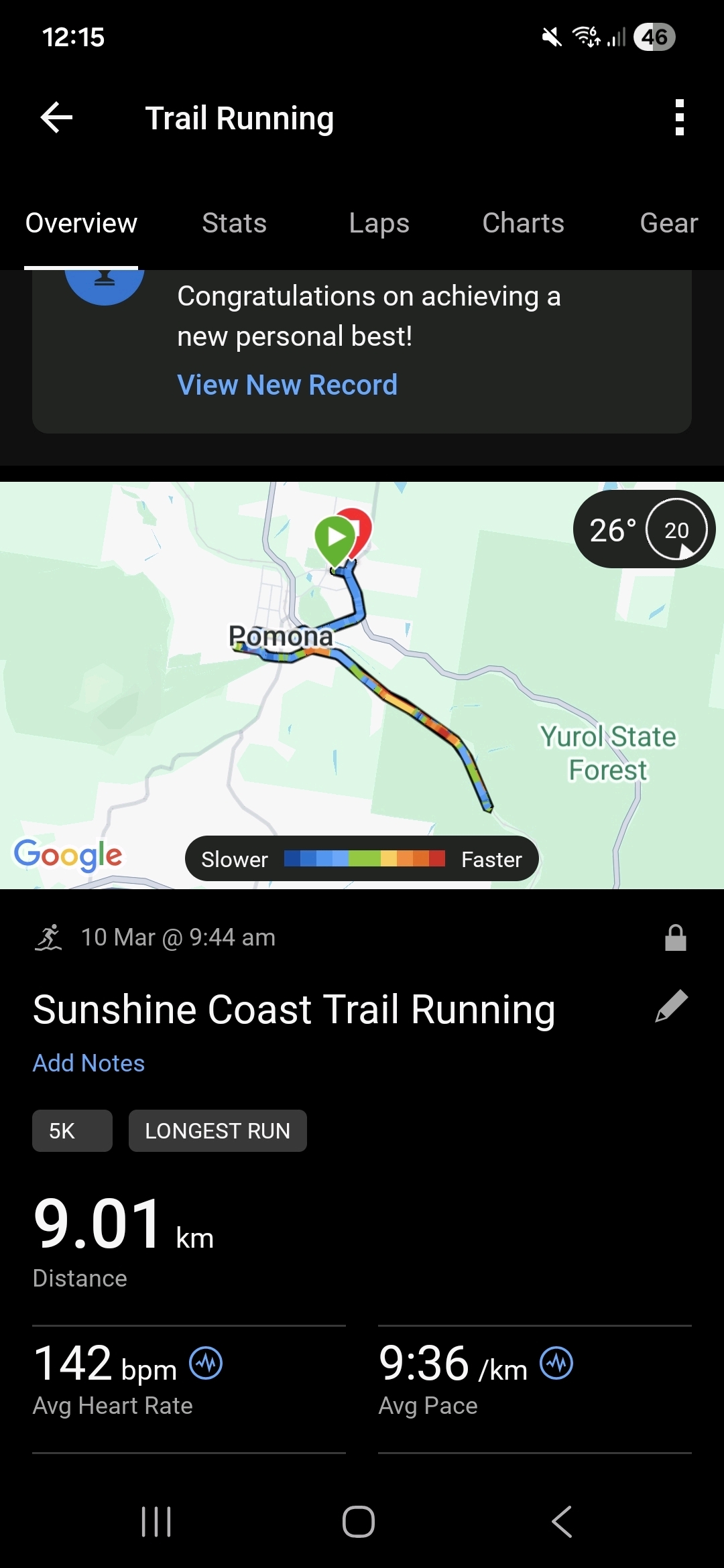
Task: Open recent apps from navigation bar
Action: click(x=156, y=1521)
